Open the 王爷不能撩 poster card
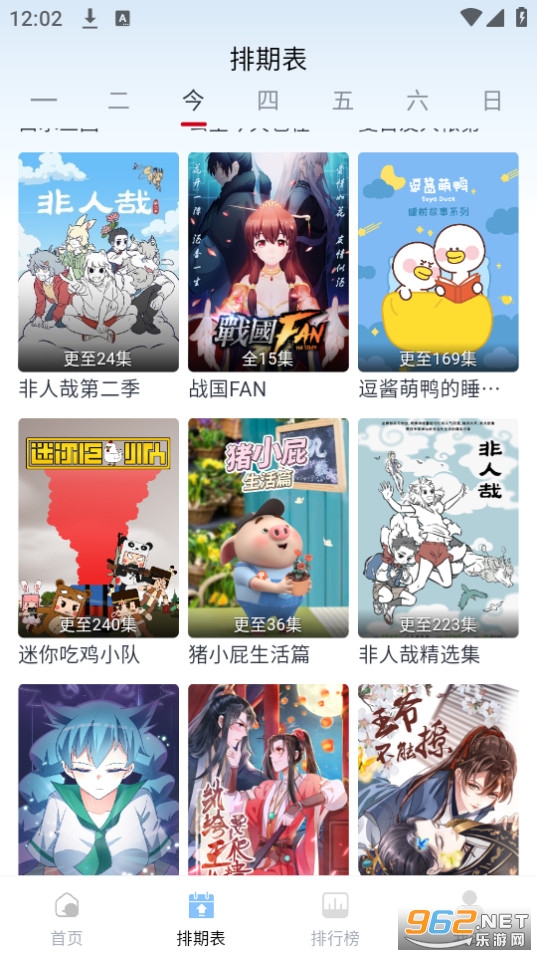This screenshot has height=956, width=537. (x=438, y=779)
